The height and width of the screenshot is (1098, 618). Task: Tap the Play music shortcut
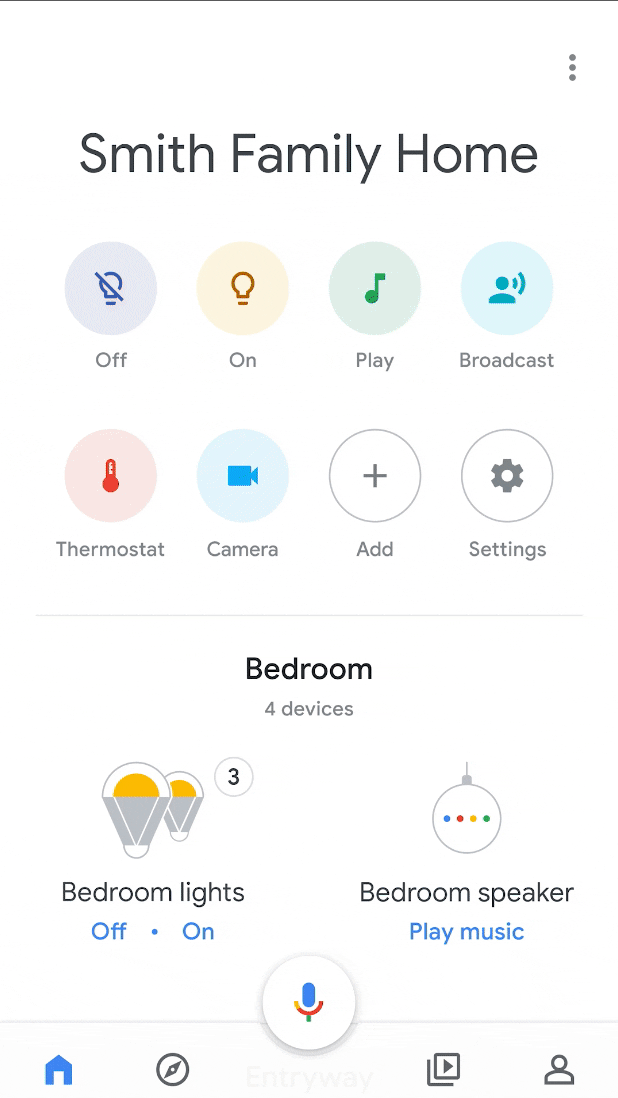click(375, 288)
